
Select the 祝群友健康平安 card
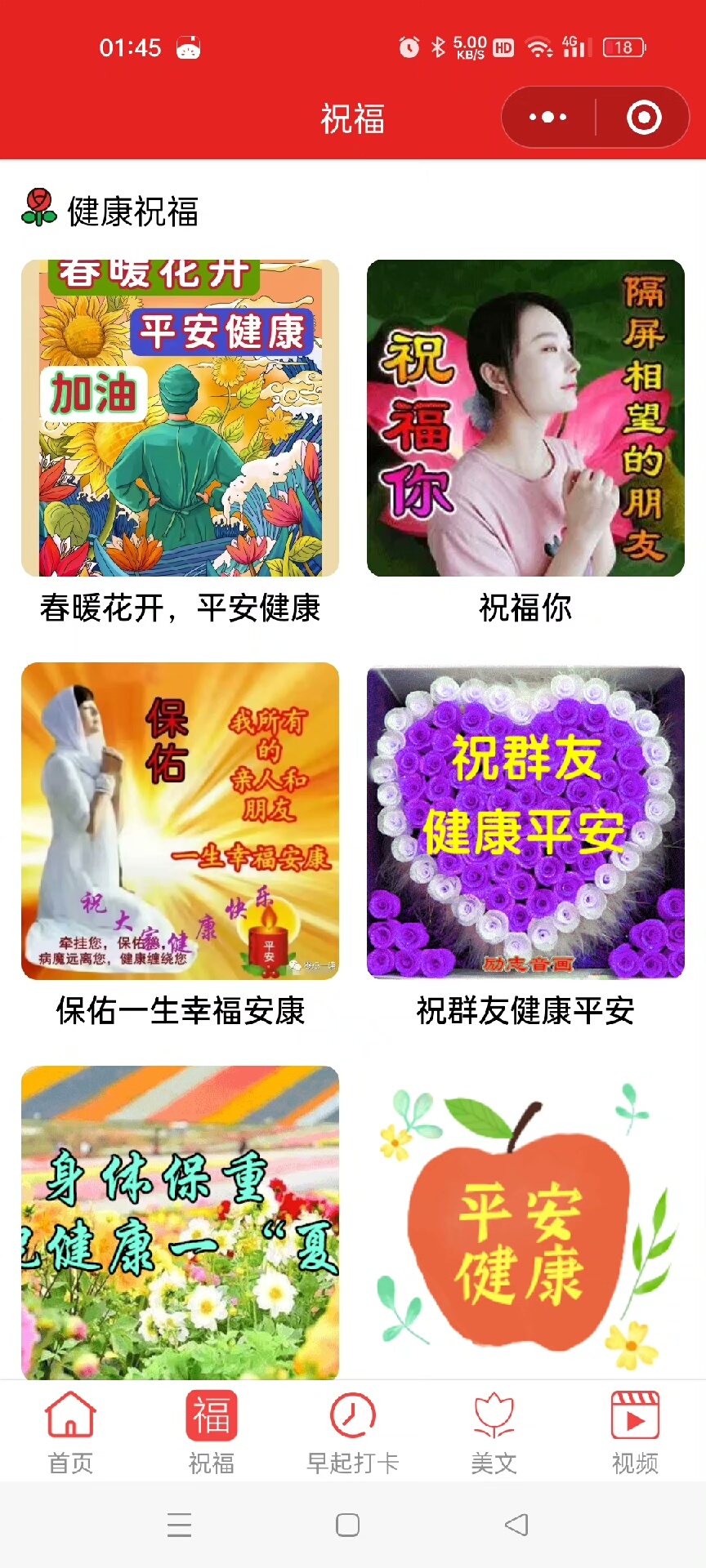coord(525,821)
